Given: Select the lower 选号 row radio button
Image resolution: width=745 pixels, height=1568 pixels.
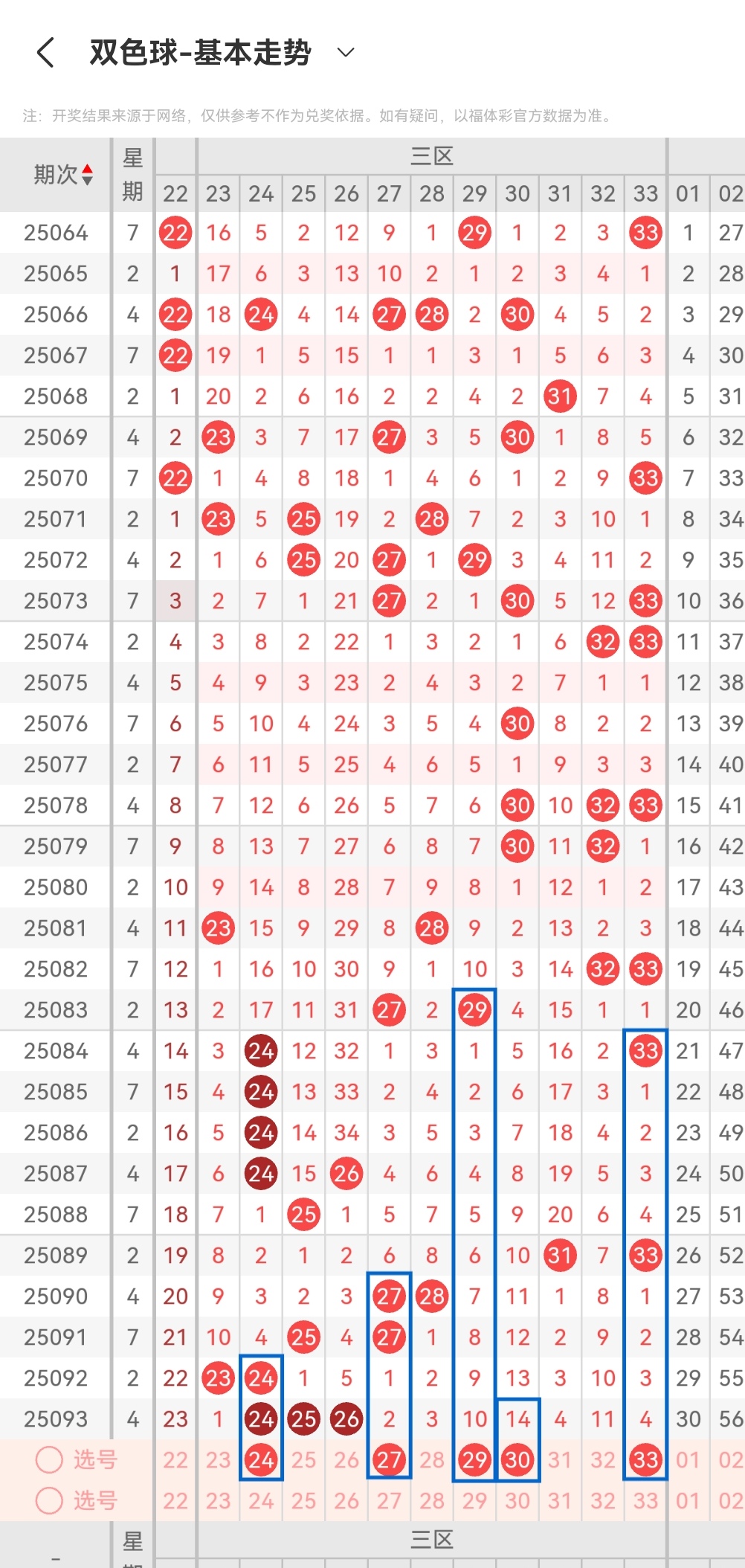Looking at the screenshot, I should click(x=49, y=1500).
